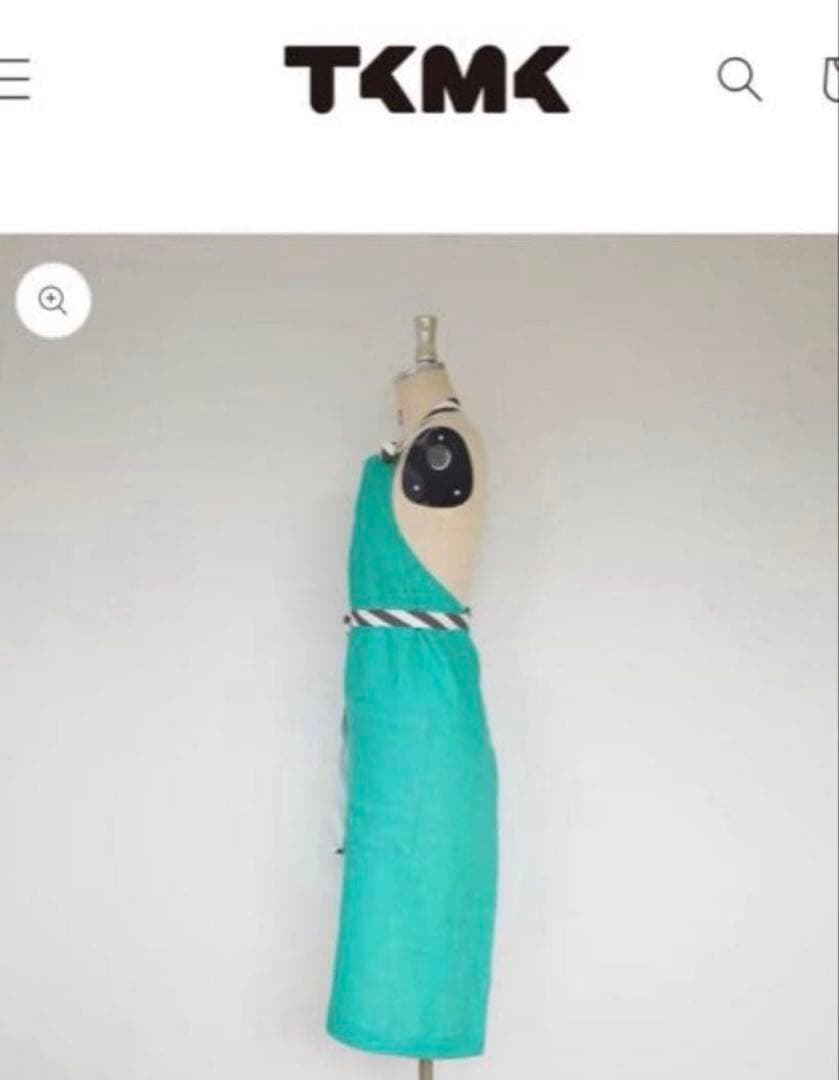Open the hamburger navigation menu
839x1080 pixels.
[x=14, y=80]
